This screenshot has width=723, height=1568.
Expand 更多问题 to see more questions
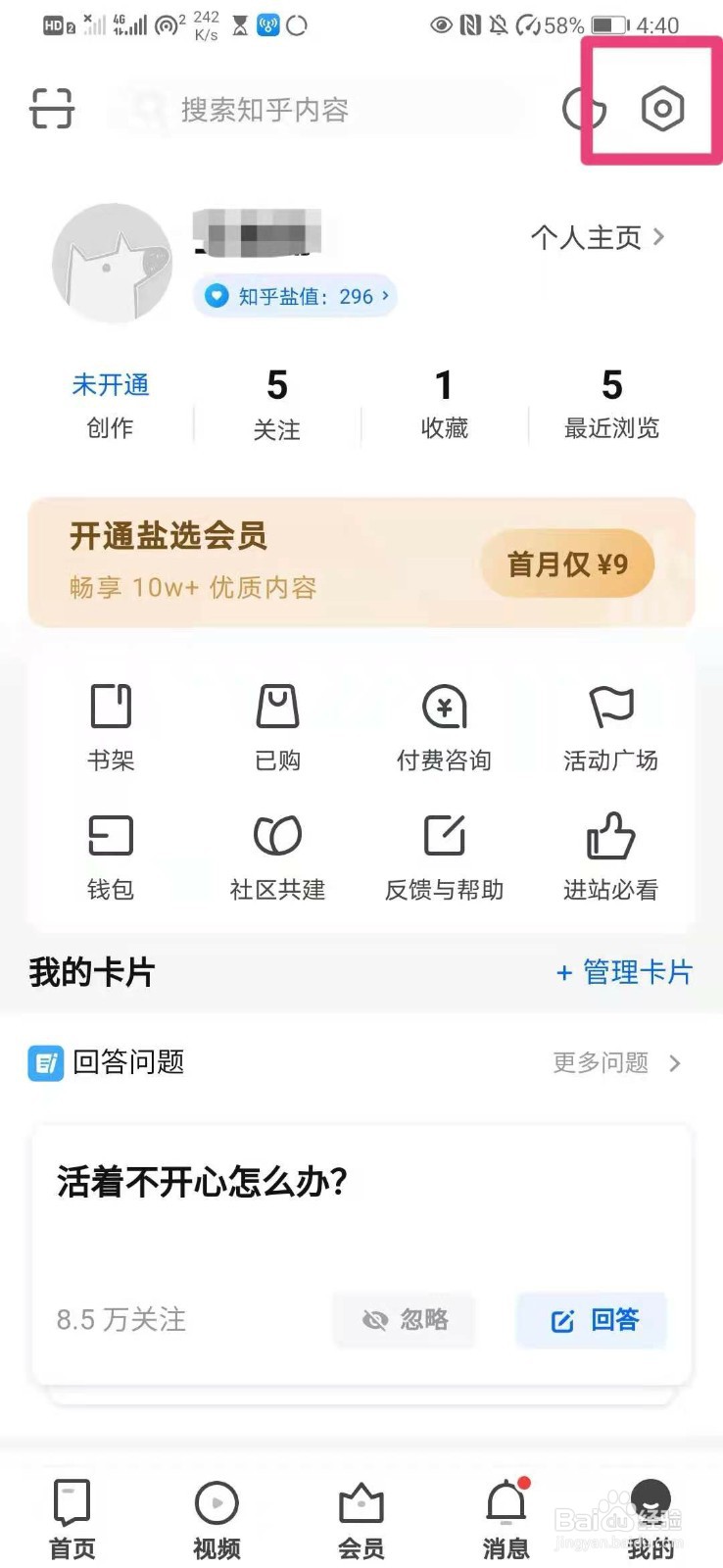coord(615,1063)
